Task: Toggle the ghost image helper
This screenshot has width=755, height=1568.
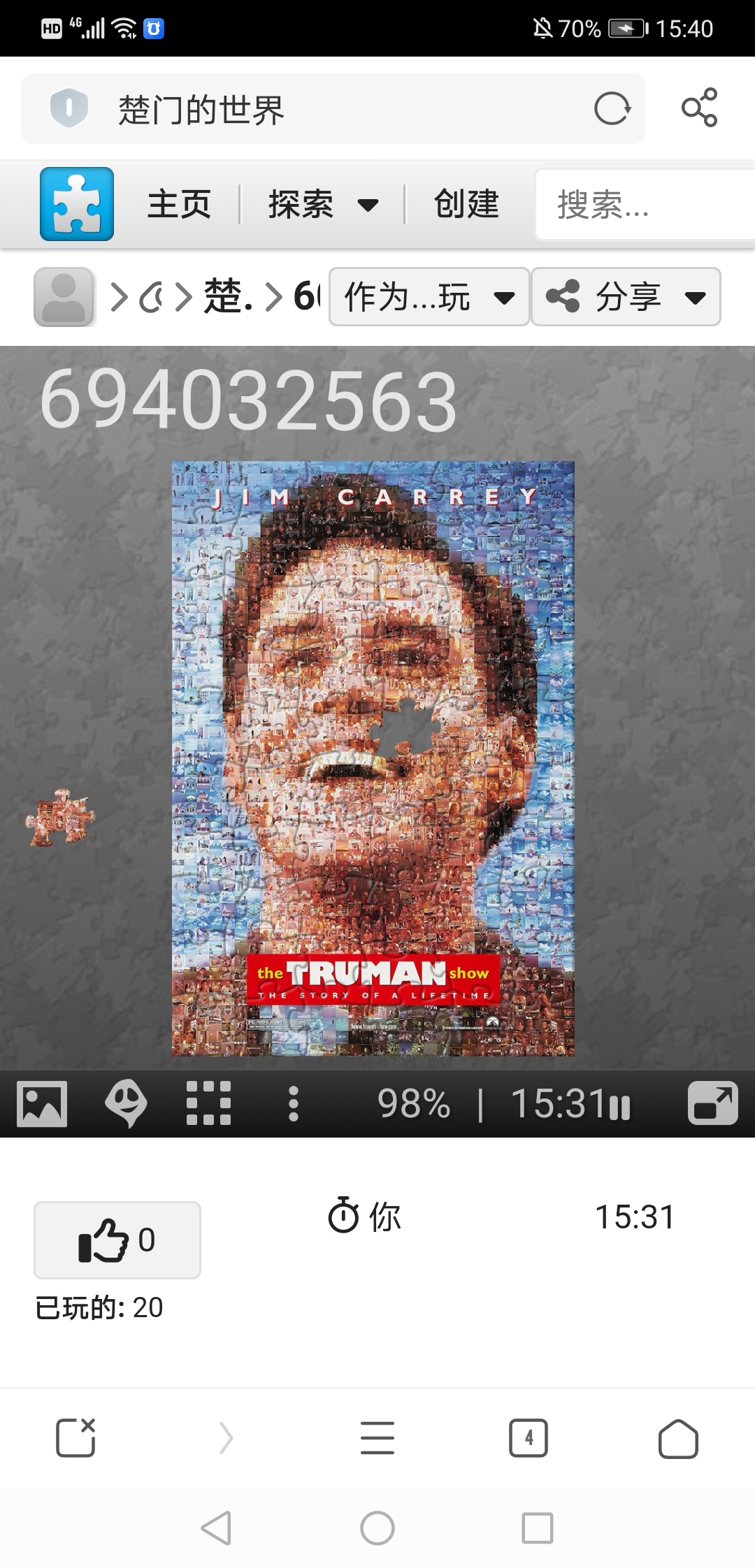Action: click(x=126, y=1104)
